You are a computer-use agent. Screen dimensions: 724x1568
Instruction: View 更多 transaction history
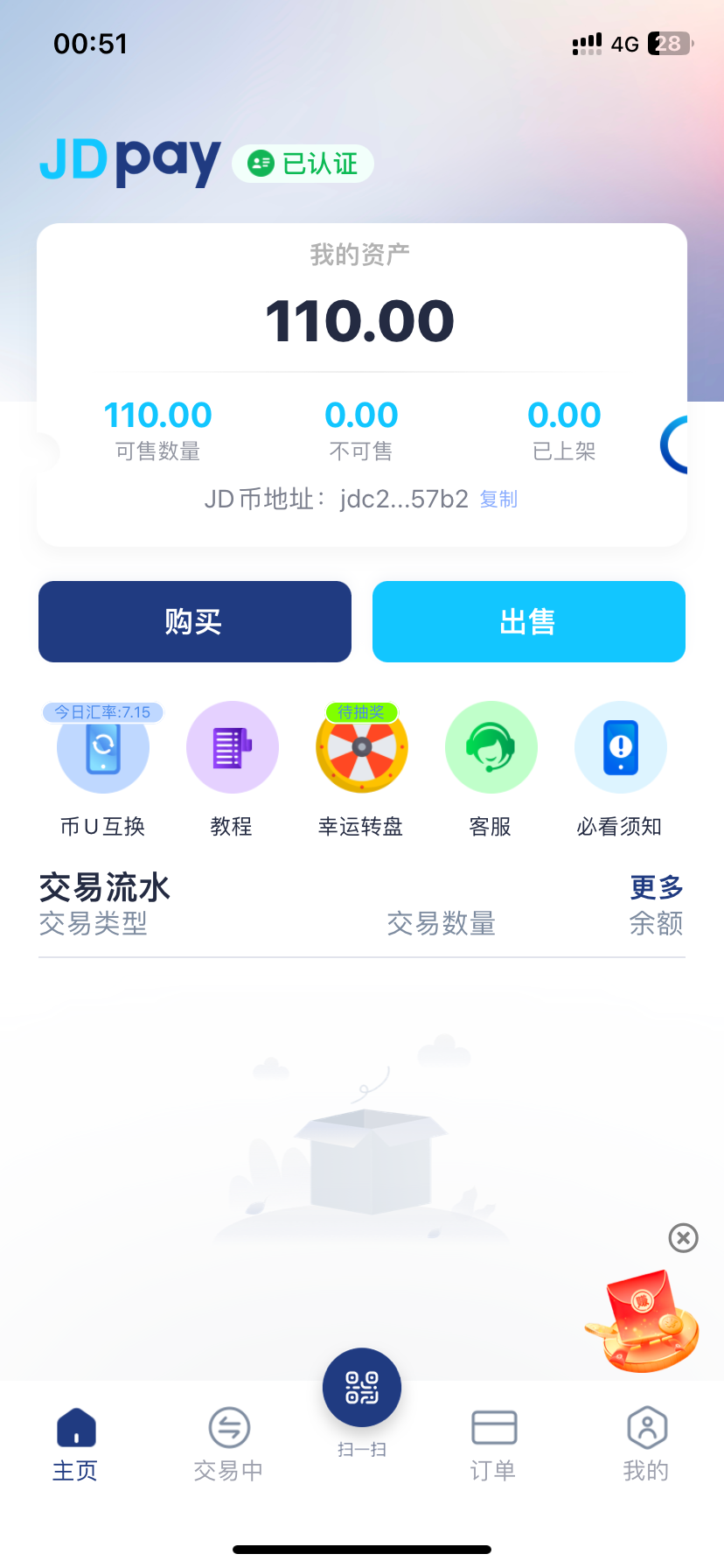[x=657, y=887]
